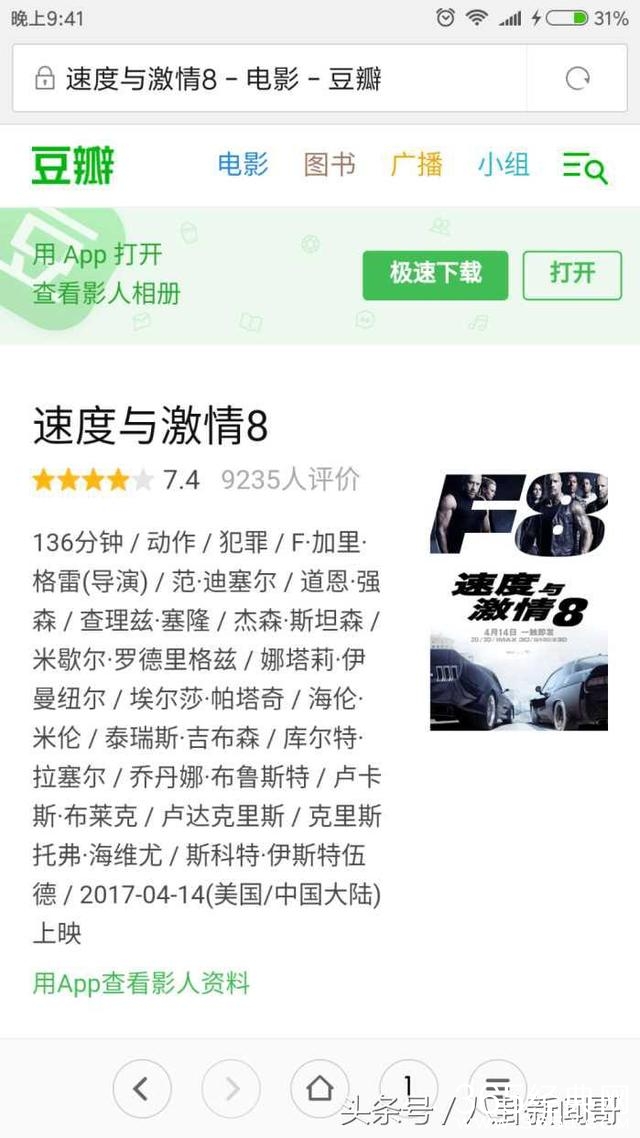Viewport: 640px width, 1138px height.
Task: Tap the 用App查看影人资料 link
Action: click(141, 983)
